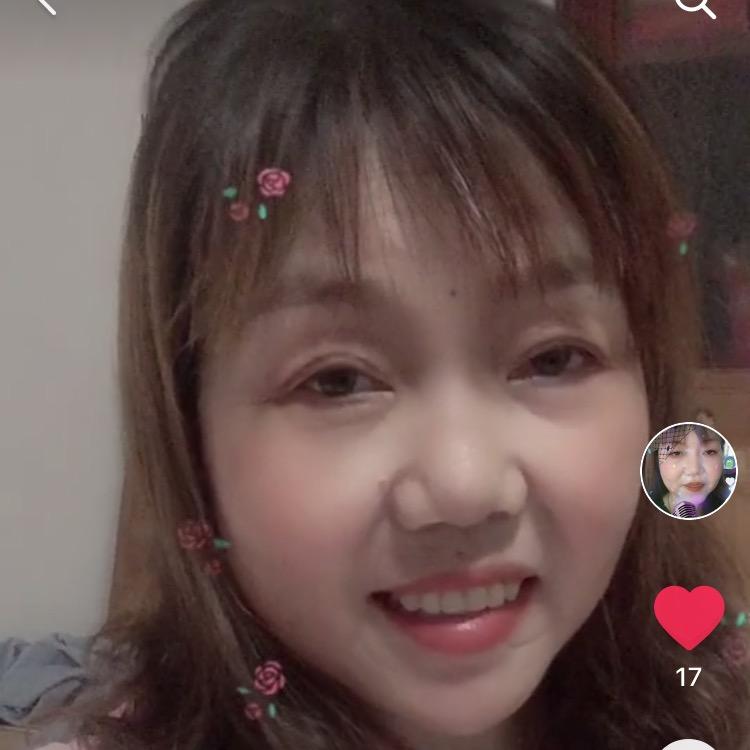Like the video with the heart icon

688,617
